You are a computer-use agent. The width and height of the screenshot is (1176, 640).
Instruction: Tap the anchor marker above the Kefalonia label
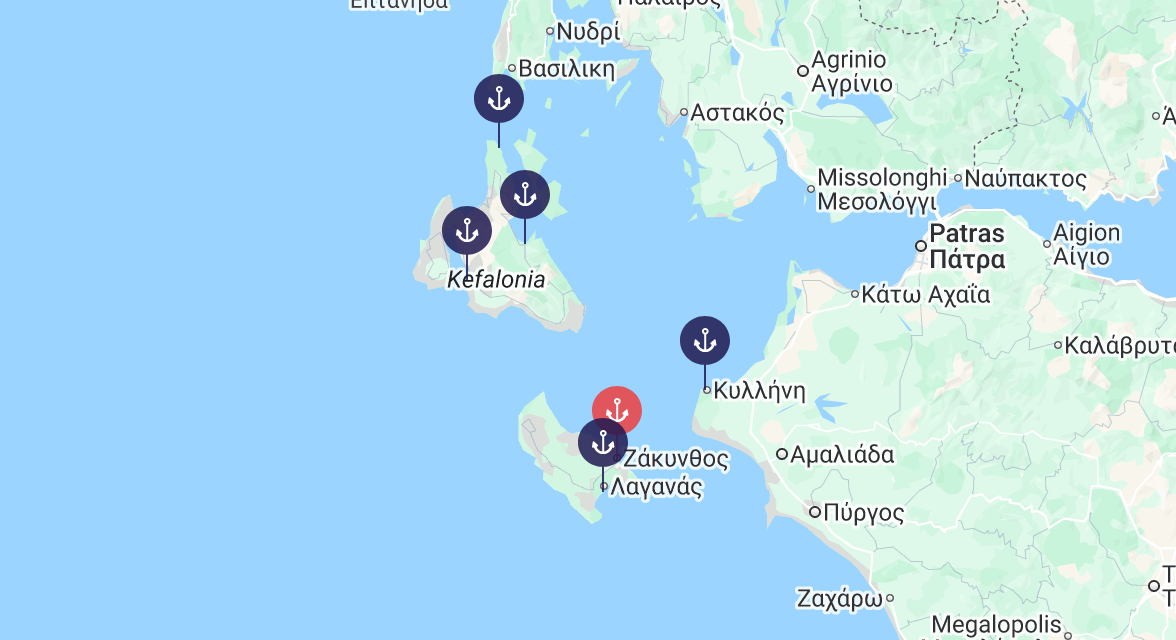pyautogui.click(x=466, y=231)
